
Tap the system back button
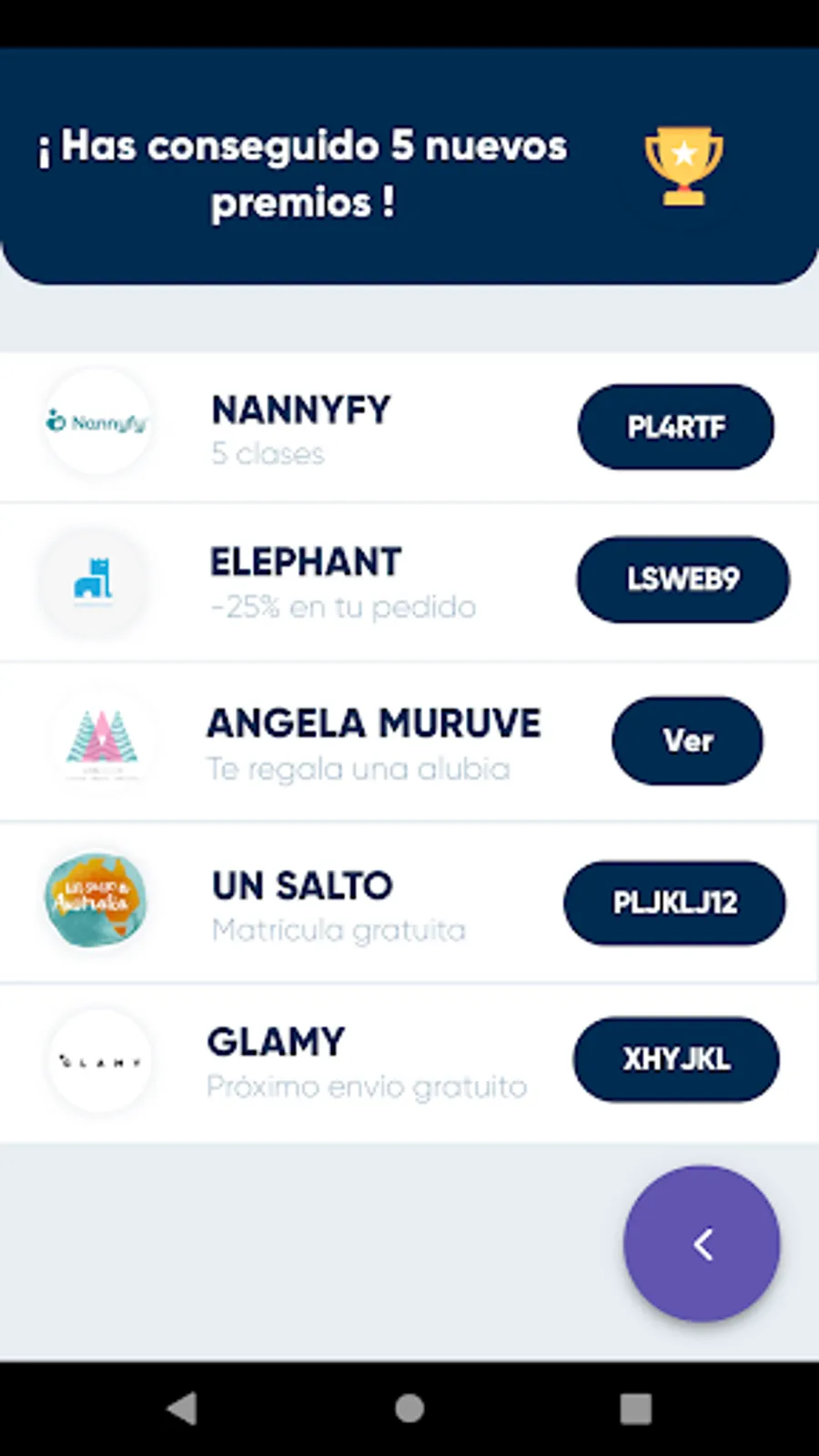[183, 1409]
